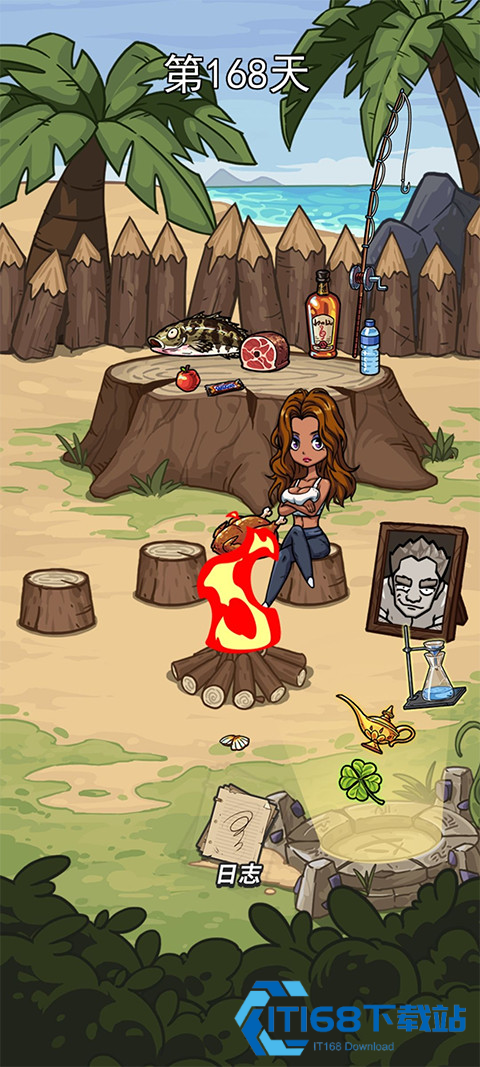480x1067 pixels.
Task: Open the framed portrait
Action: pos(417,582)
